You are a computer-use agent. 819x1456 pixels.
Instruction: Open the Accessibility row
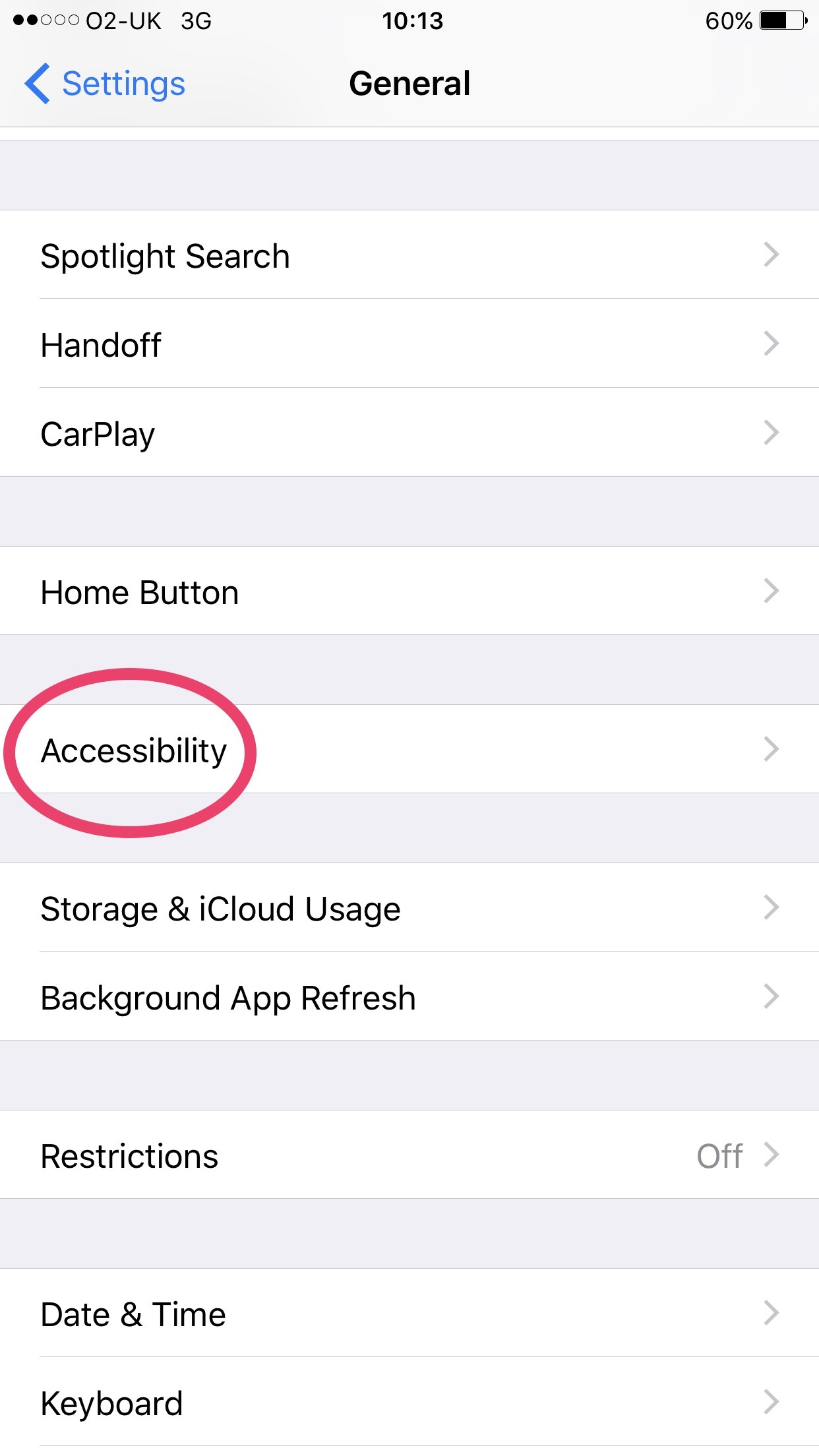coord(409,750)
